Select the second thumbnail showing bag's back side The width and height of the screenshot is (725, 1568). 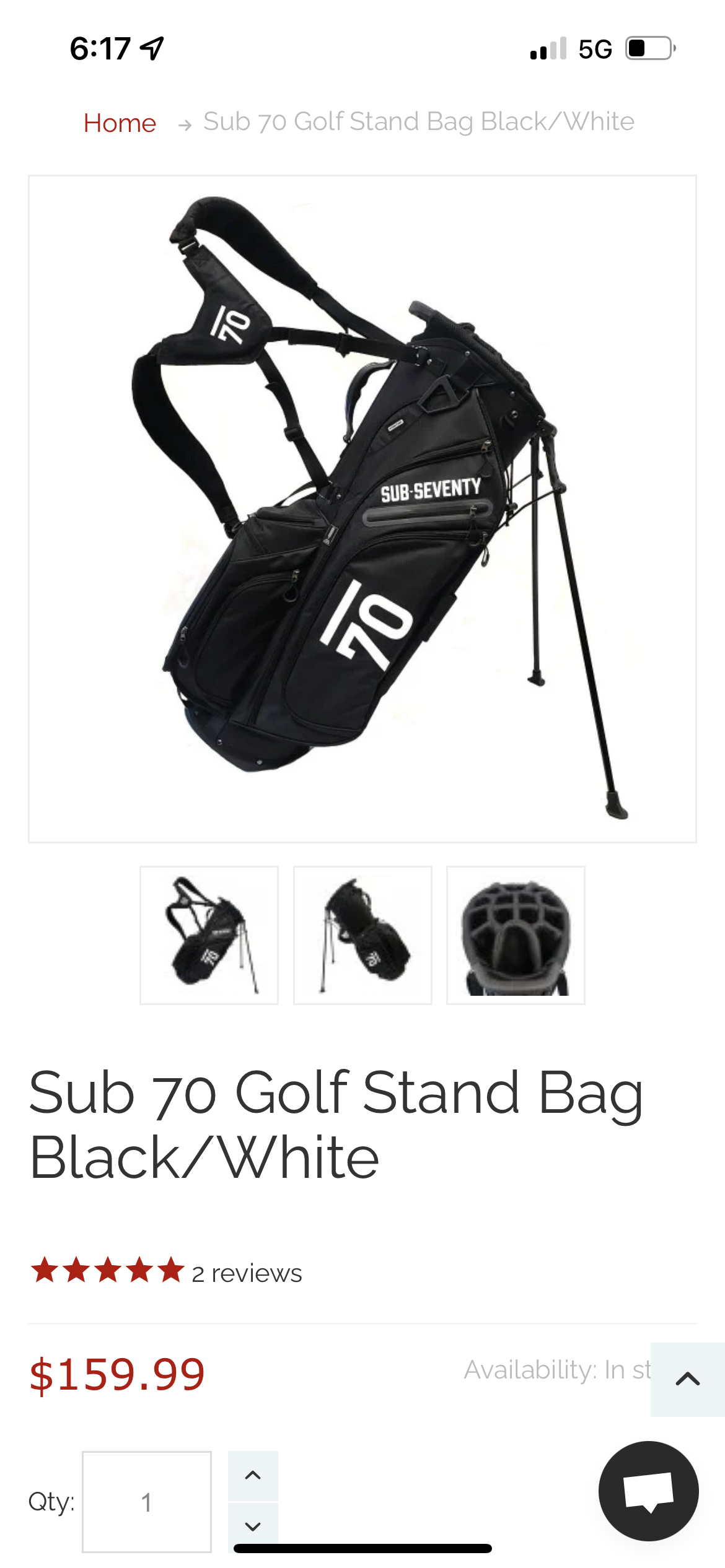(x=362, y=935)
